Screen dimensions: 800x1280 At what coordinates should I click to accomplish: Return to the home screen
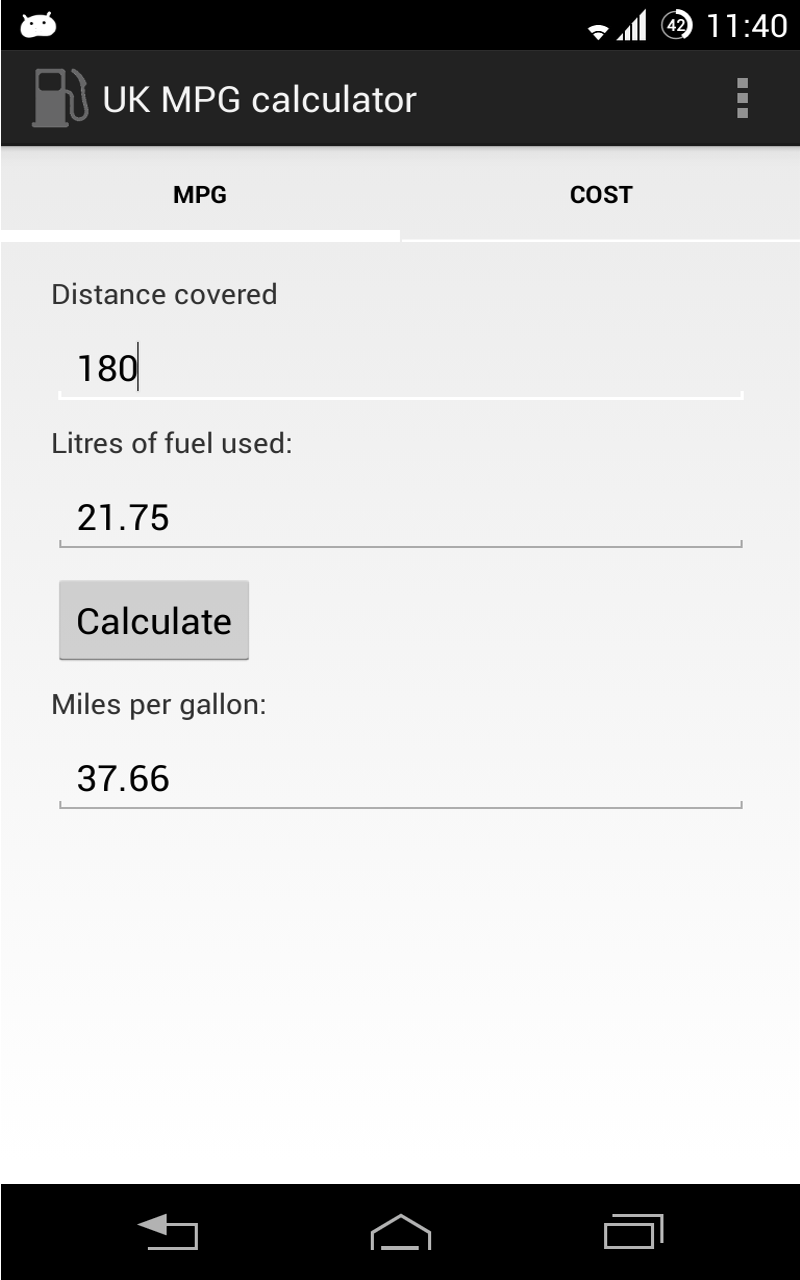click(400, 1232)
